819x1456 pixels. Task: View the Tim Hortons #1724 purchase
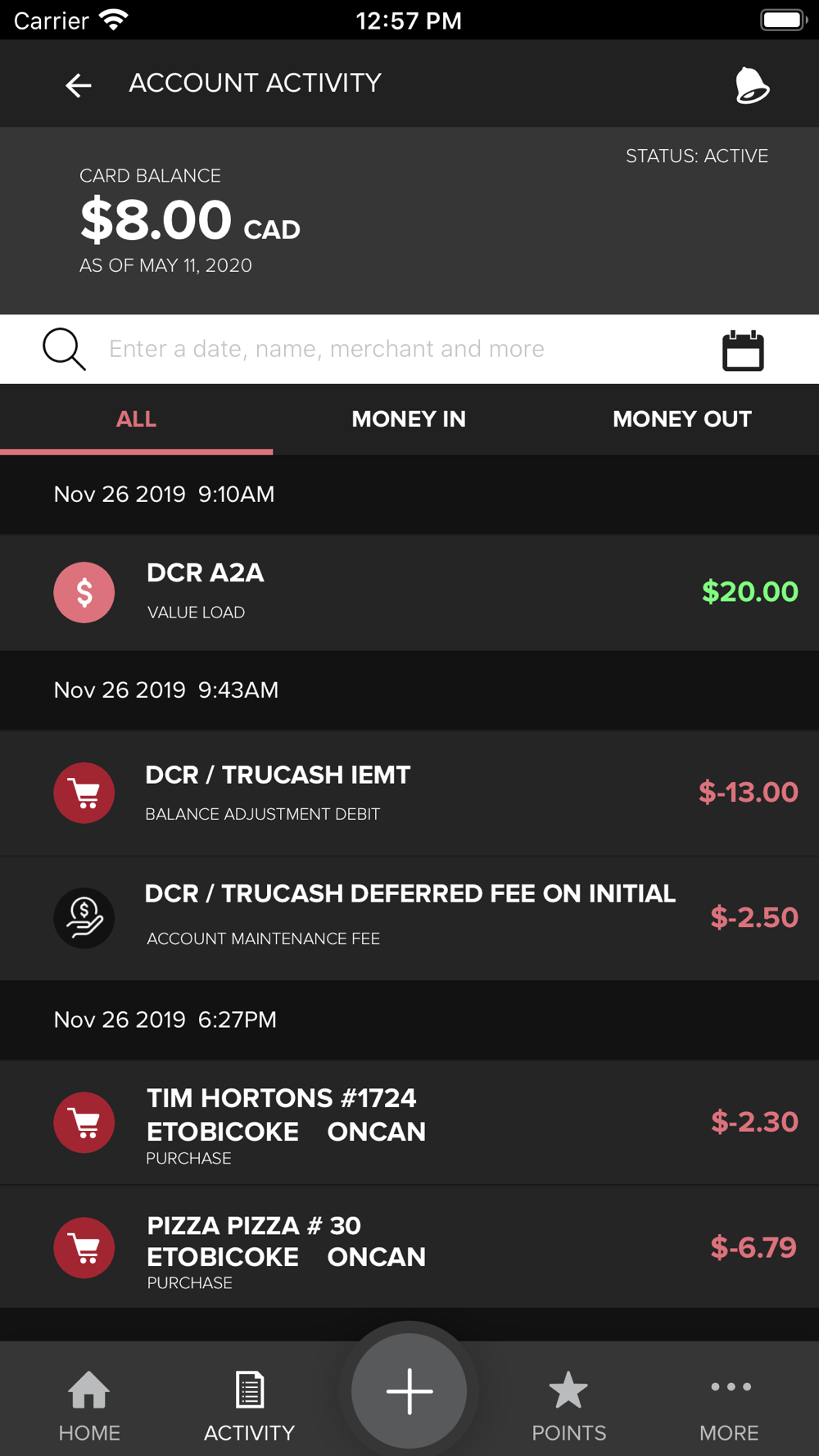click(x=409, y=1122)
